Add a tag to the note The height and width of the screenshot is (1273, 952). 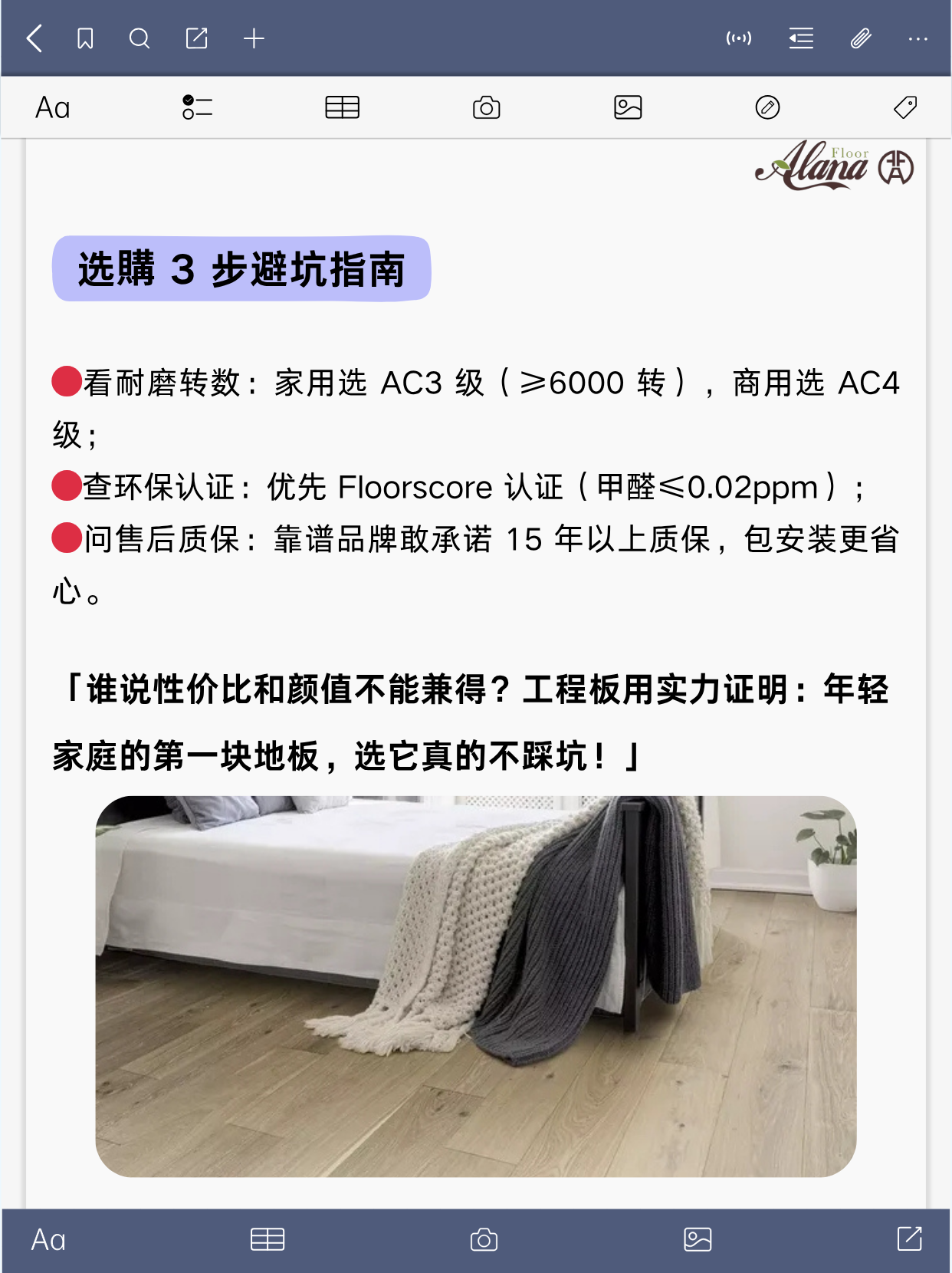[905, 107]
